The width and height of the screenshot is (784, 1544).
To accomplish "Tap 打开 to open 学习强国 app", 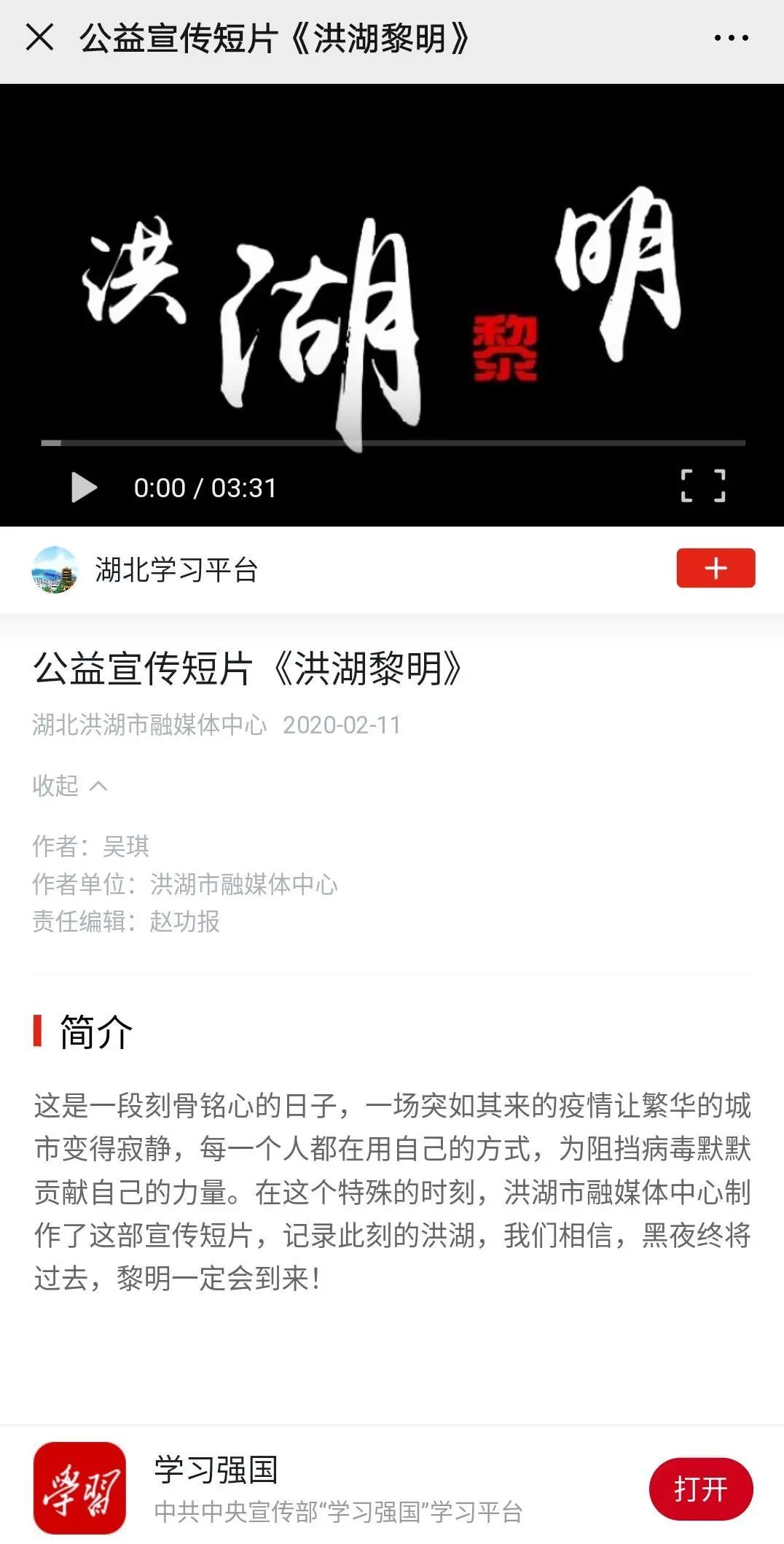I will pyautogui.click(x=700, y=1489).
